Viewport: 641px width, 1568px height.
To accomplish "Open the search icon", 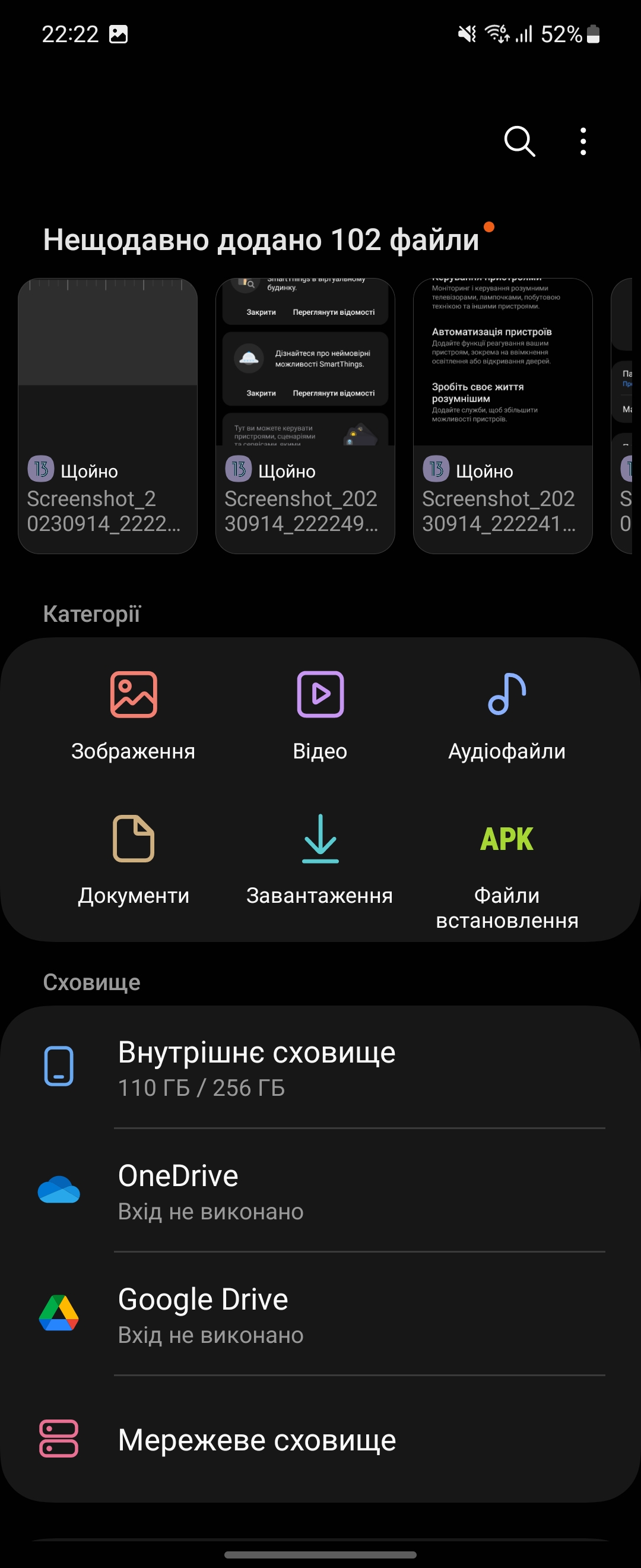I will 519,142.
